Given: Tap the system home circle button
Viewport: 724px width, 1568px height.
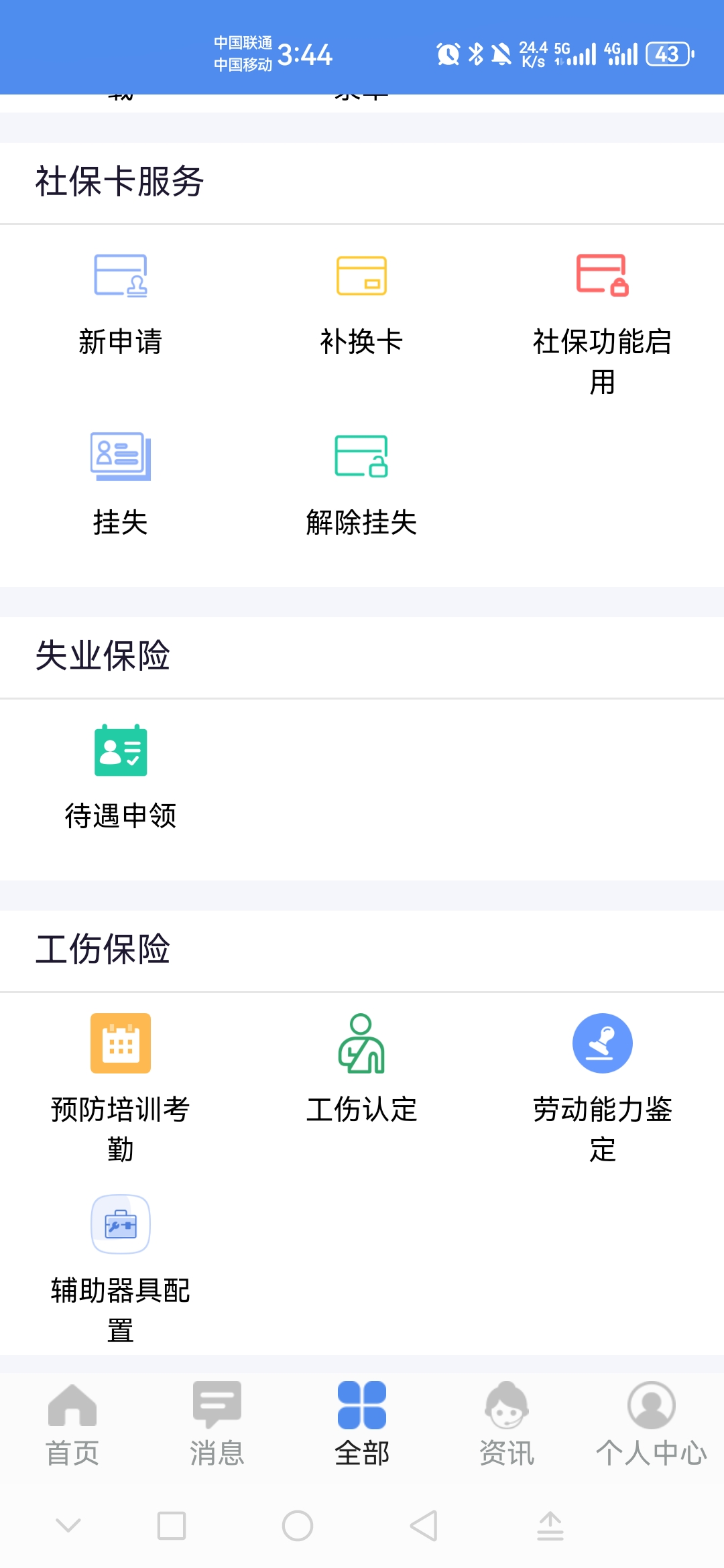Looking at the screenshot, I should (x=298, y=1526).
